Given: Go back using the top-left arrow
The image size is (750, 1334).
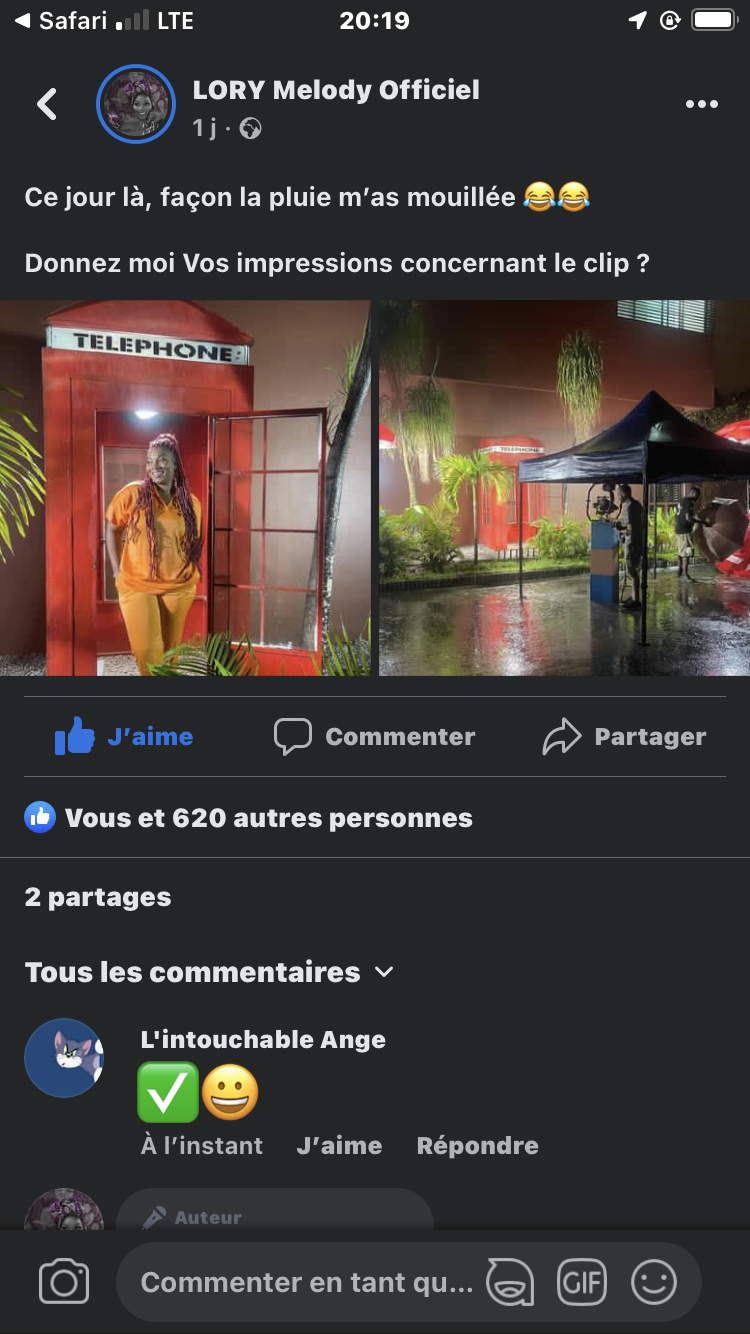Looking at the screenshot, I should tap(47, 104).
